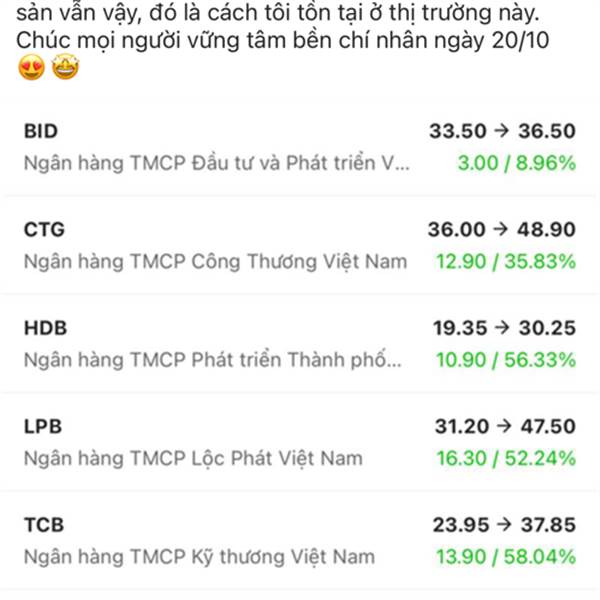Select the HDB stock entry
Screen dimensions: 600x600
[x=300, y=344]
